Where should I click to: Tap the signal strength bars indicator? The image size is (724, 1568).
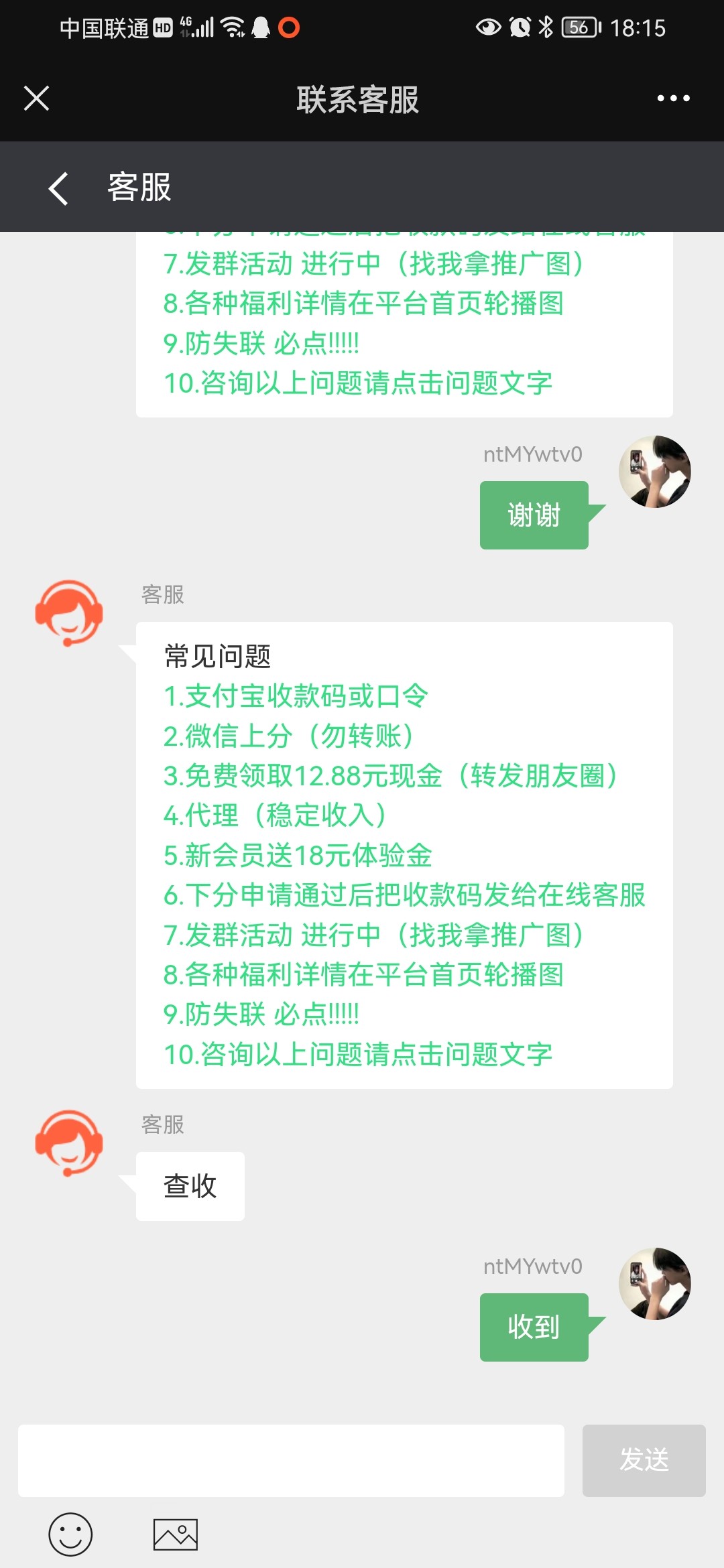click(x=204, y=27)
